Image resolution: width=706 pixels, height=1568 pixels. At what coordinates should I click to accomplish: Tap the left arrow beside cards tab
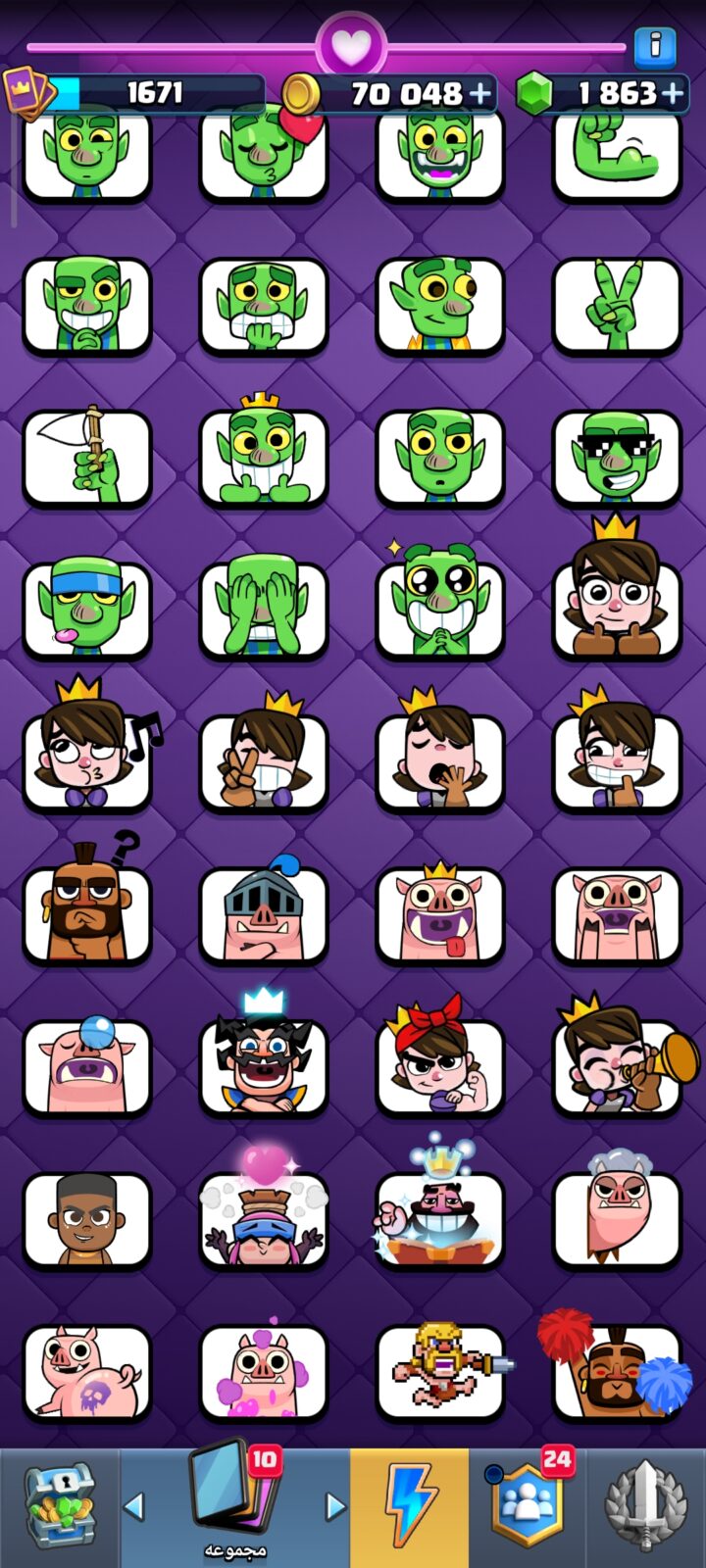coord(134,1506)
